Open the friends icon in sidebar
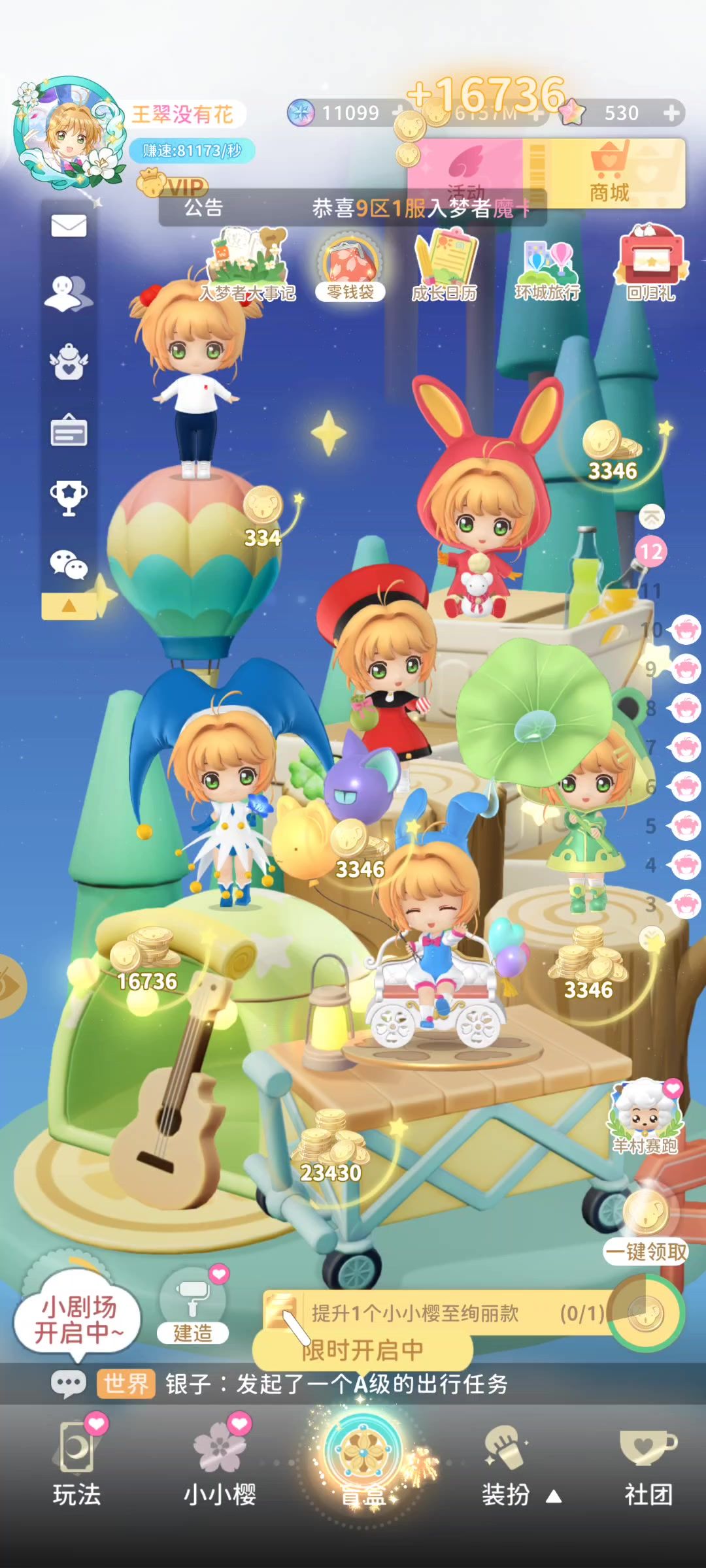Viewport: 706px width, 1568px height. click(x=69, y=293)
